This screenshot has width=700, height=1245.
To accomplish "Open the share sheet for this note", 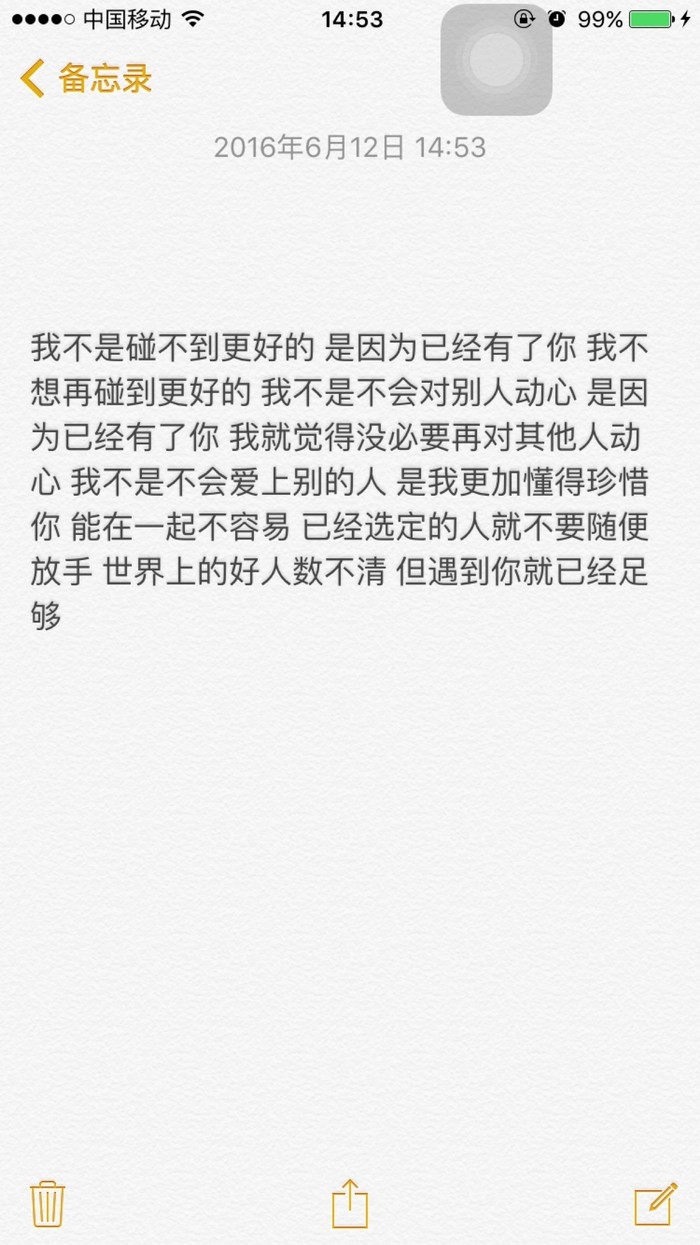I will tap(350, 1202).
